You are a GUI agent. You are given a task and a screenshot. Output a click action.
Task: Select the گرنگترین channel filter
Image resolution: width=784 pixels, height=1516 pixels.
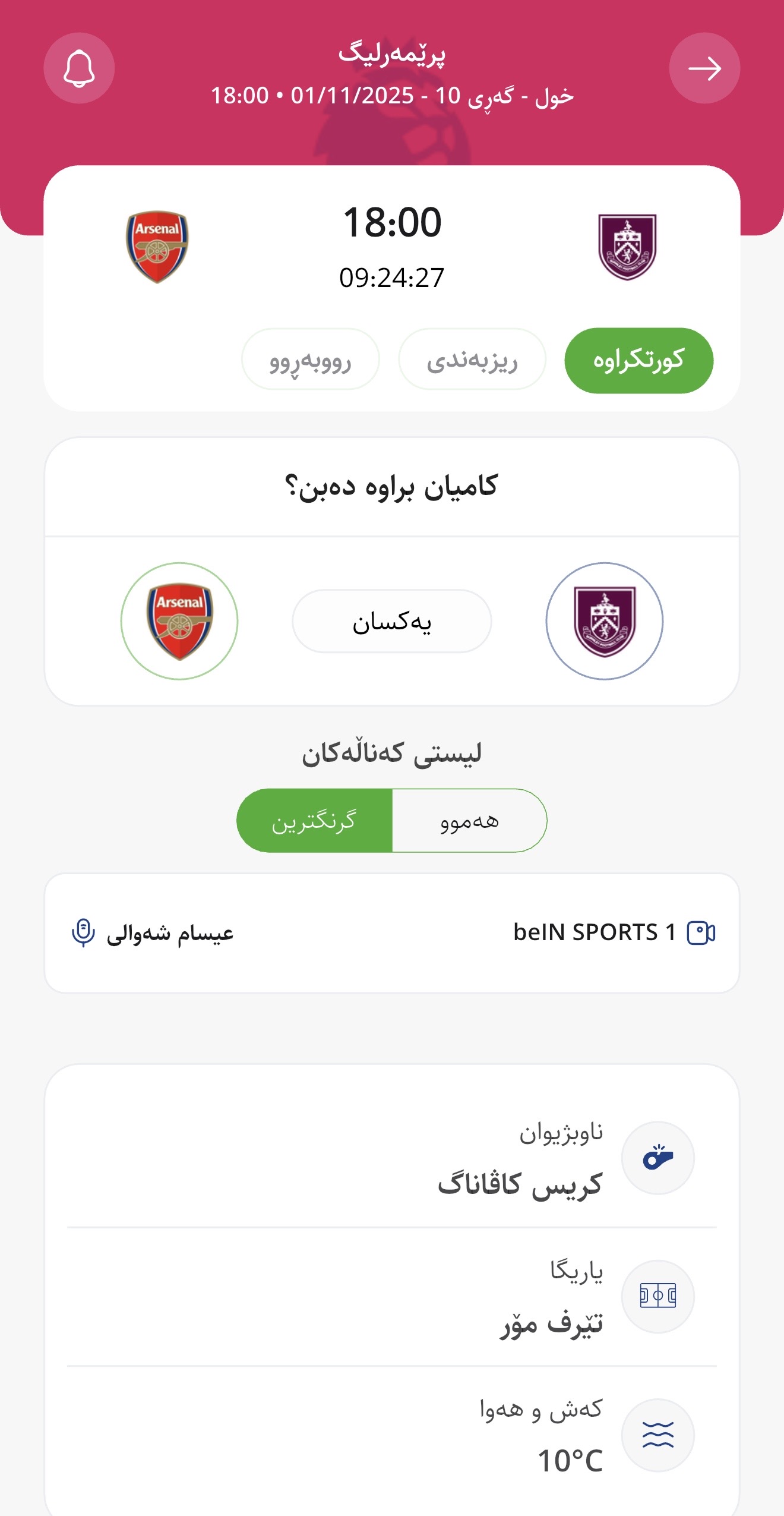click(314, 821)
